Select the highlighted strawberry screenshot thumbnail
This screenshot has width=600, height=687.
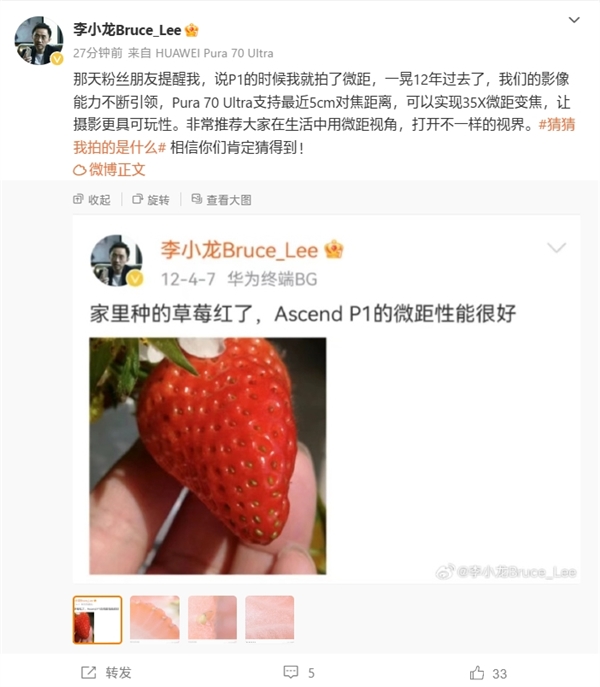pyautogui.click(x=97, y=618)
